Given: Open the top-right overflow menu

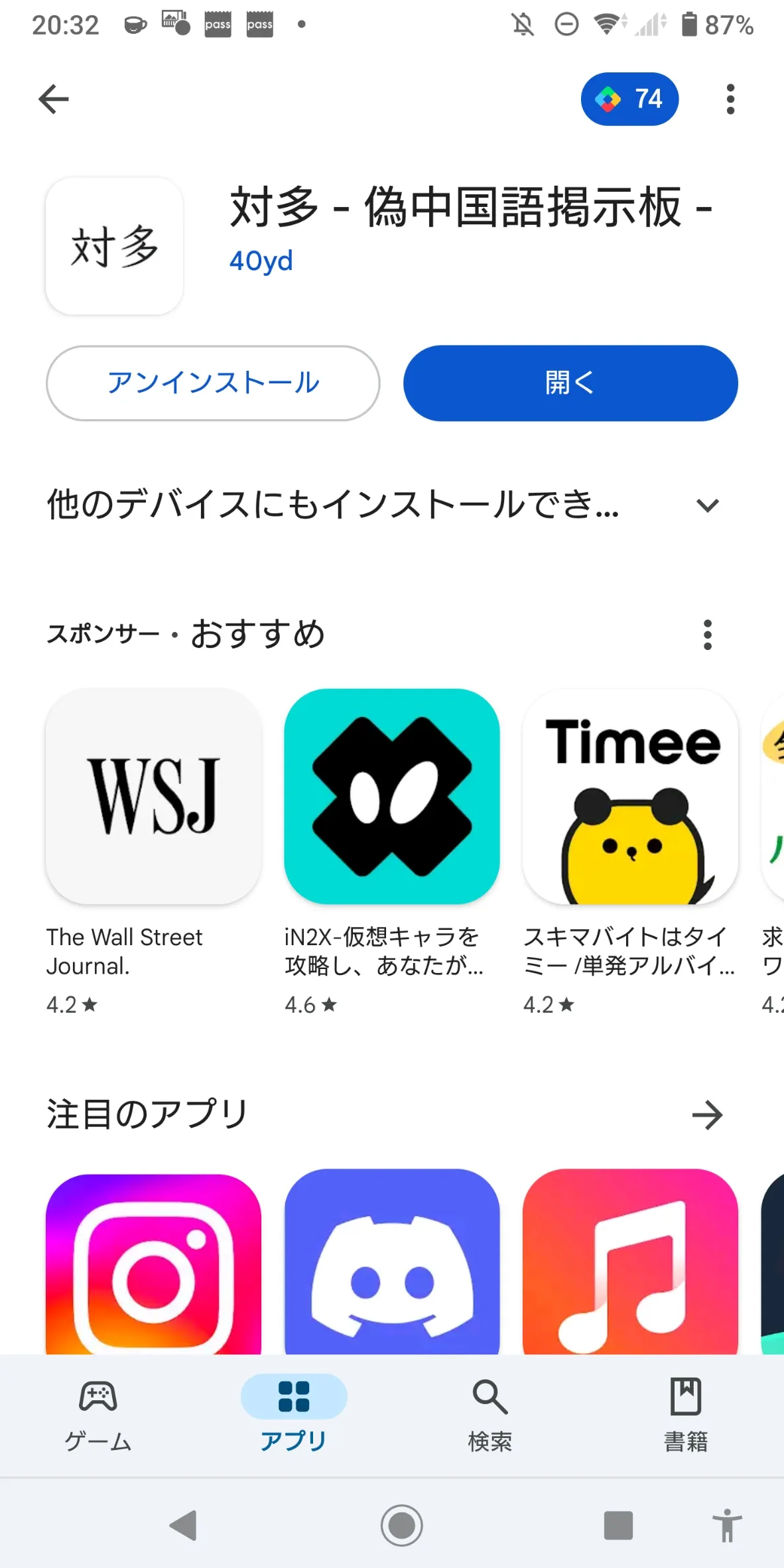Looking at the screenshot, I should (x=730, y=99).
